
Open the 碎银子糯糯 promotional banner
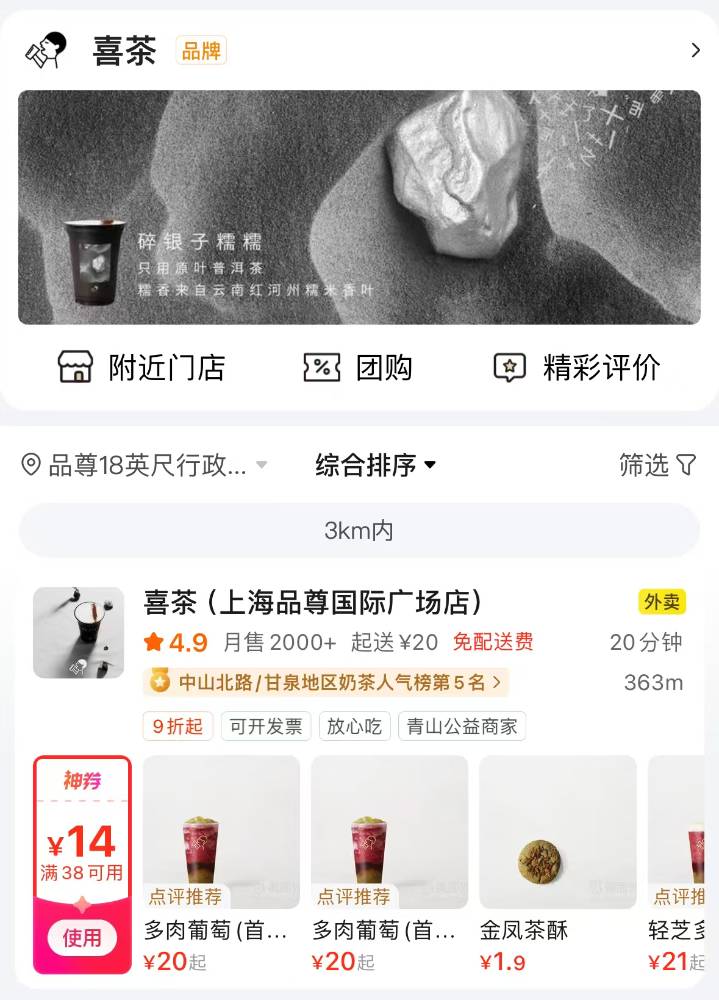pyautogui.click(x=359, y=207)
